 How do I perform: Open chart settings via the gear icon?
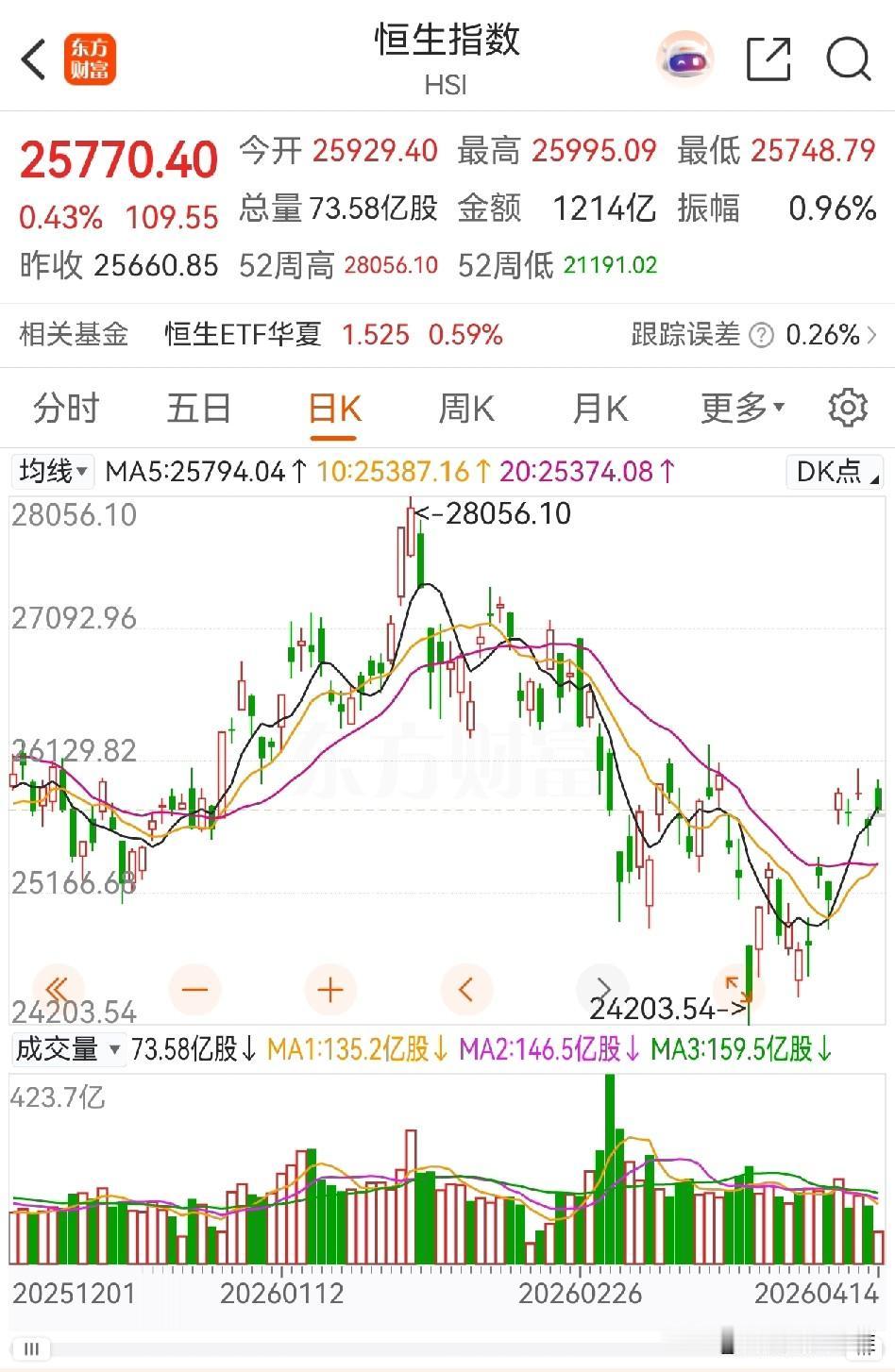(848, 408)
